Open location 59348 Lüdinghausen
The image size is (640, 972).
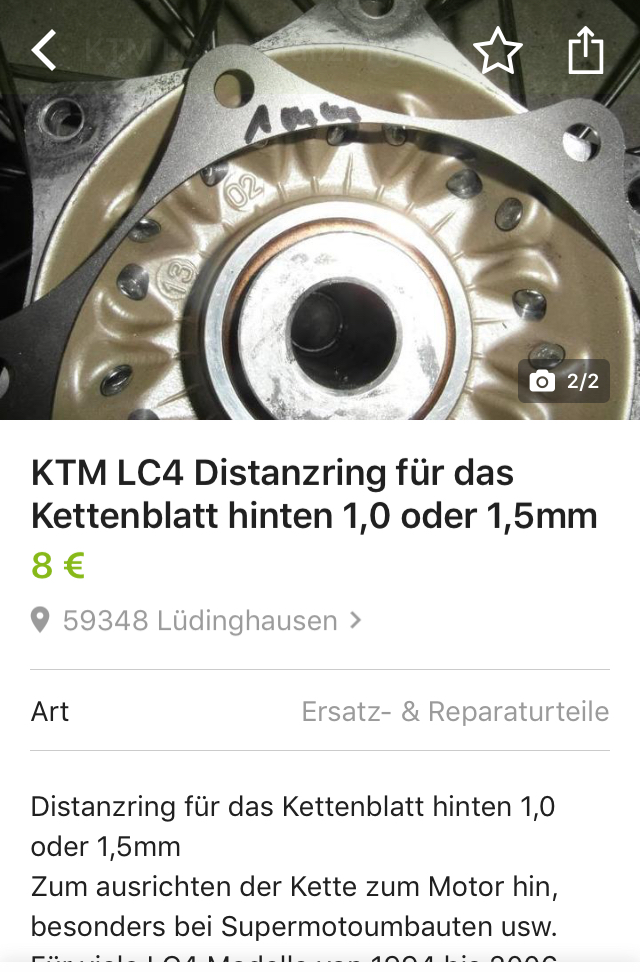click(x=200, y=621)
